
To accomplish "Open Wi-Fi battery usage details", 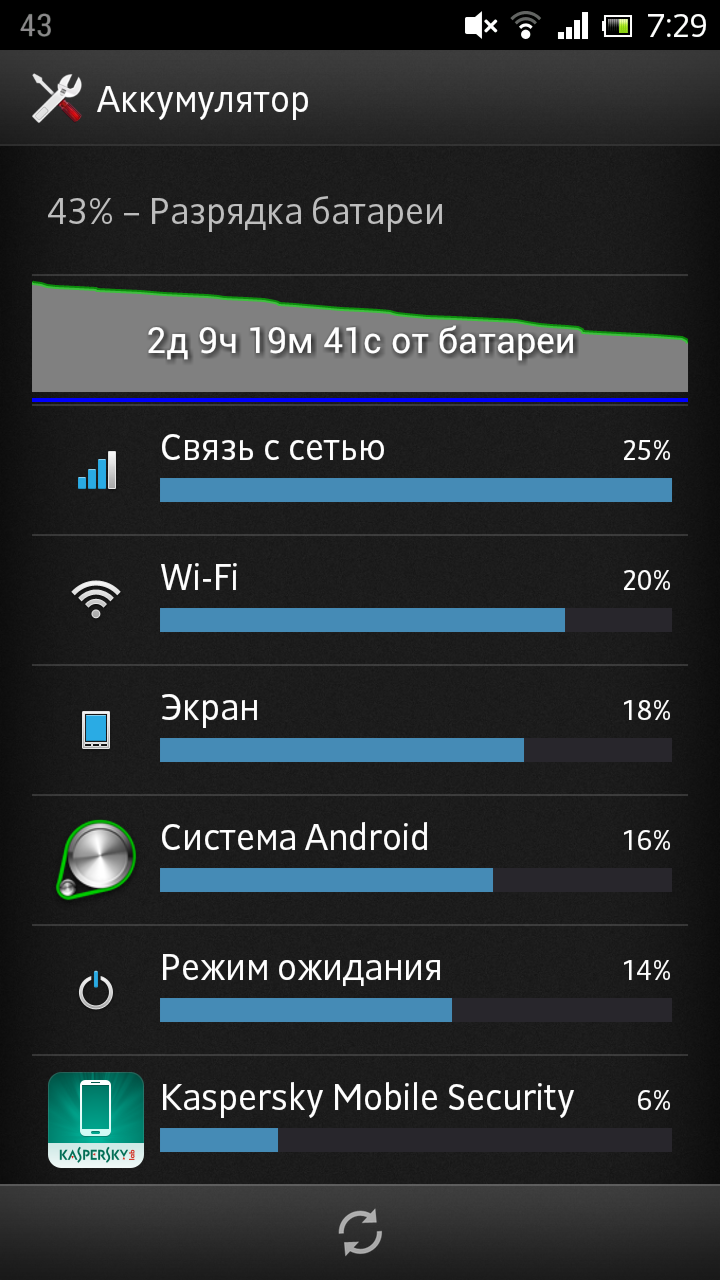I will click(360, 600).
